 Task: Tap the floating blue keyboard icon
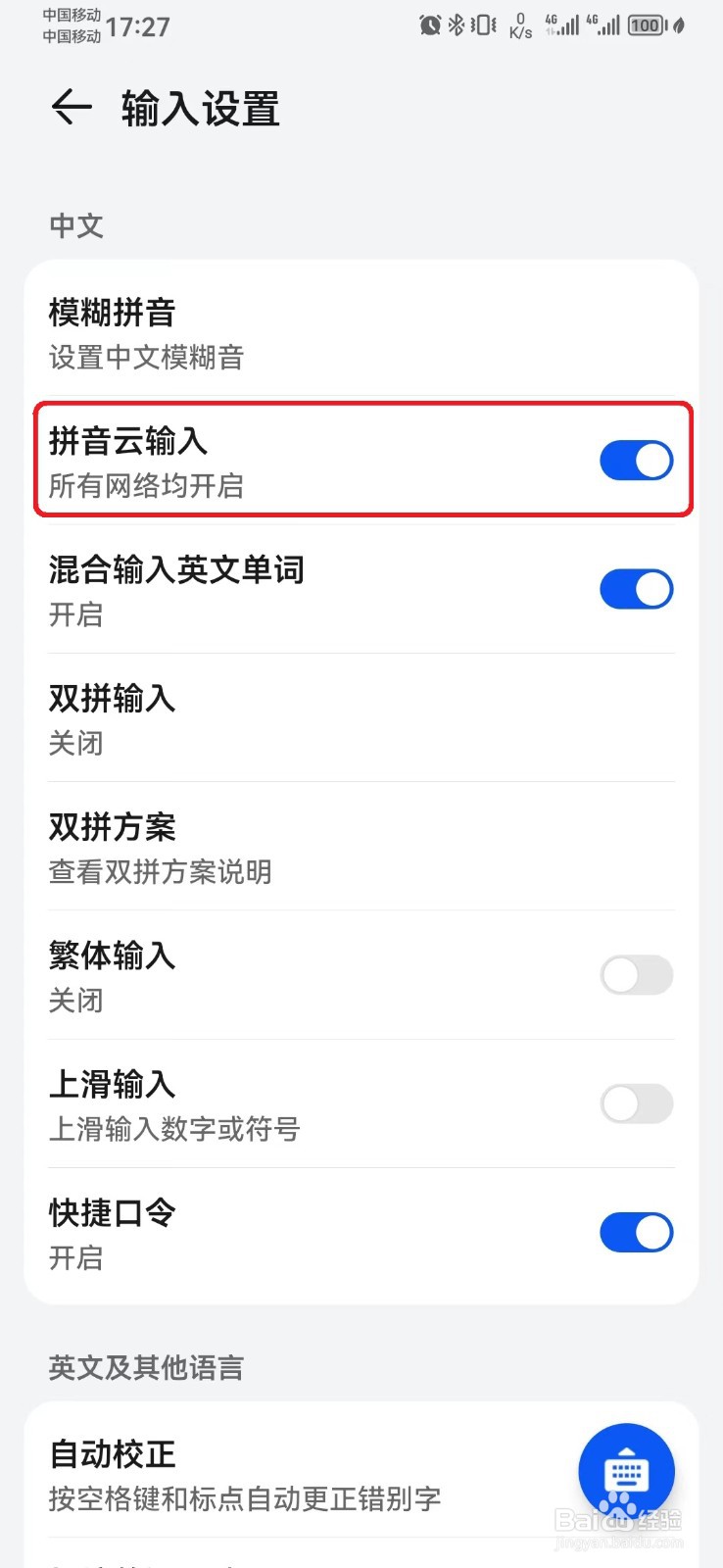(x=626, y=1470)
